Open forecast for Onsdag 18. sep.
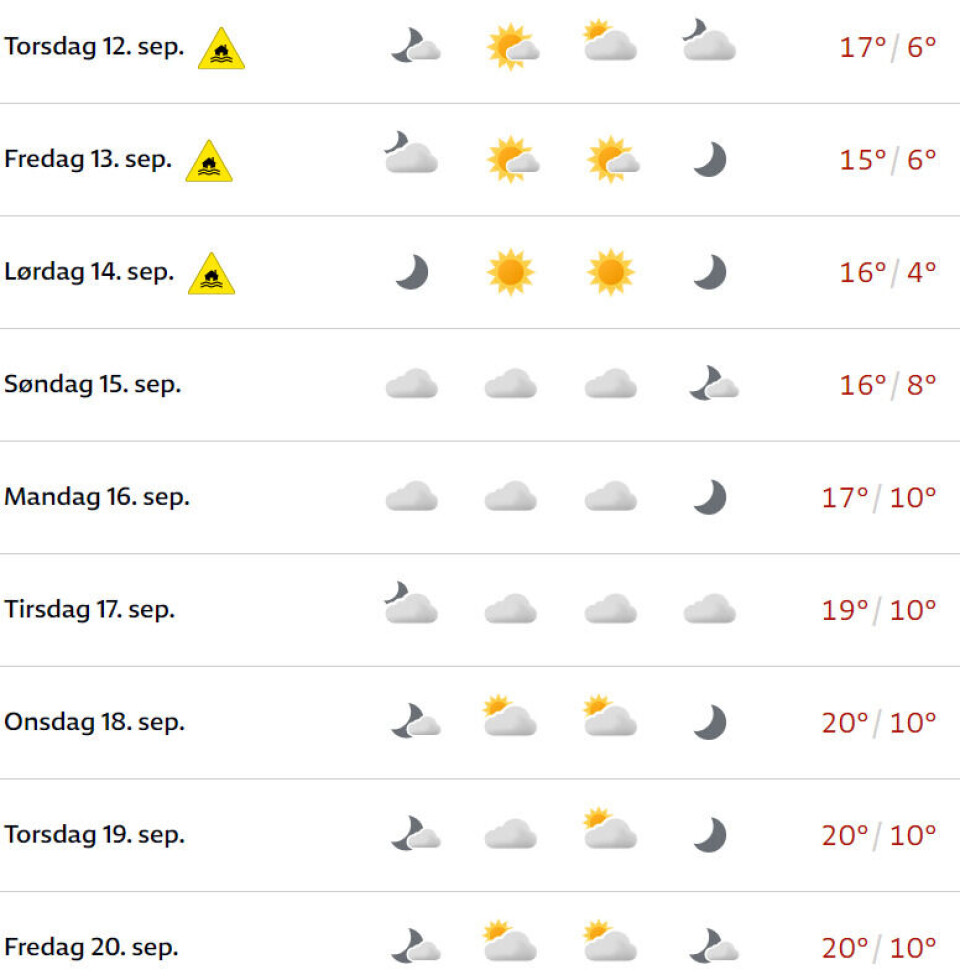 point(94,722)
